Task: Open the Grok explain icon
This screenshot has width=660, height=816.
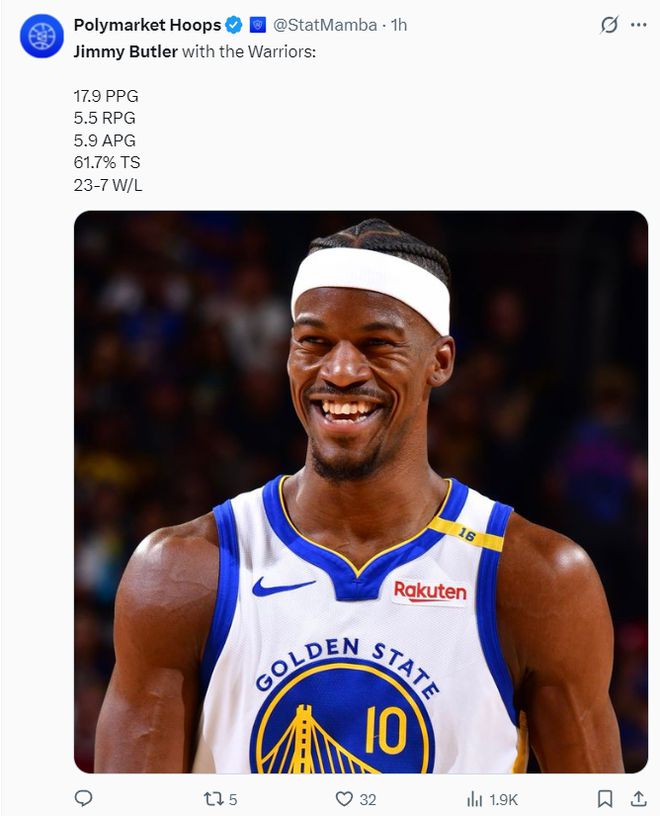Action: tap(608, 25)
